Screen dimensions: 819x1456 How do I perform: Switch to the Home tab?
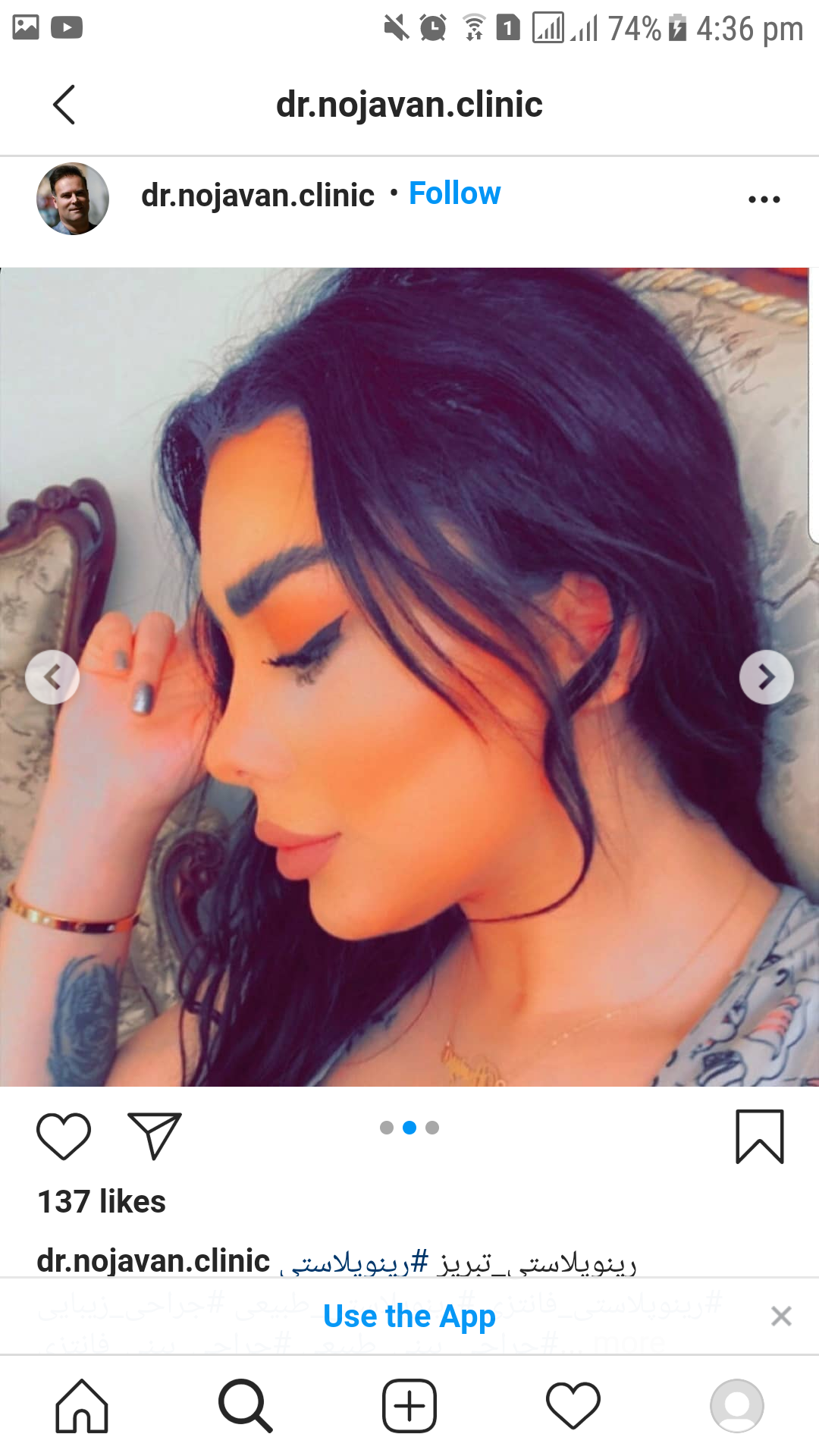82,1406
